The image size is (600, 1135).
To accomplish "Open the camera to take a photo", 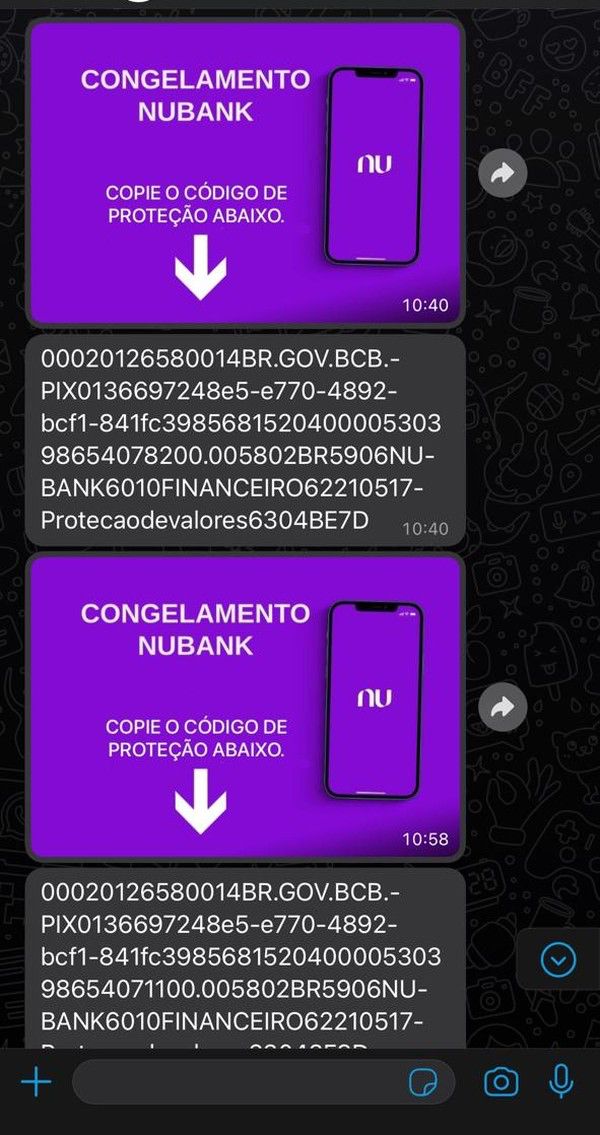I will pos(501,1082).
